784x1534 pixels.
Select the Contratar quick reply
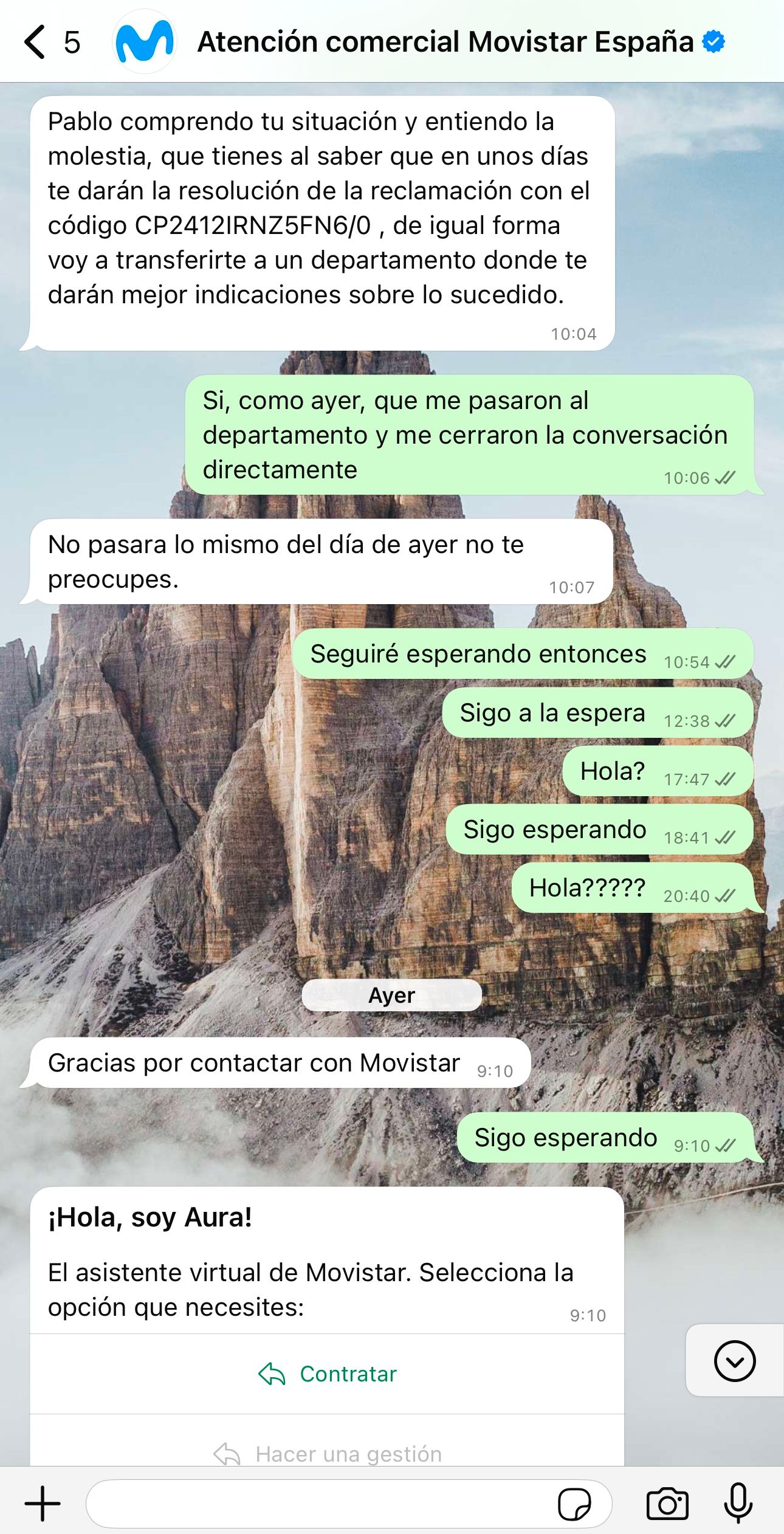point(327,1374)
